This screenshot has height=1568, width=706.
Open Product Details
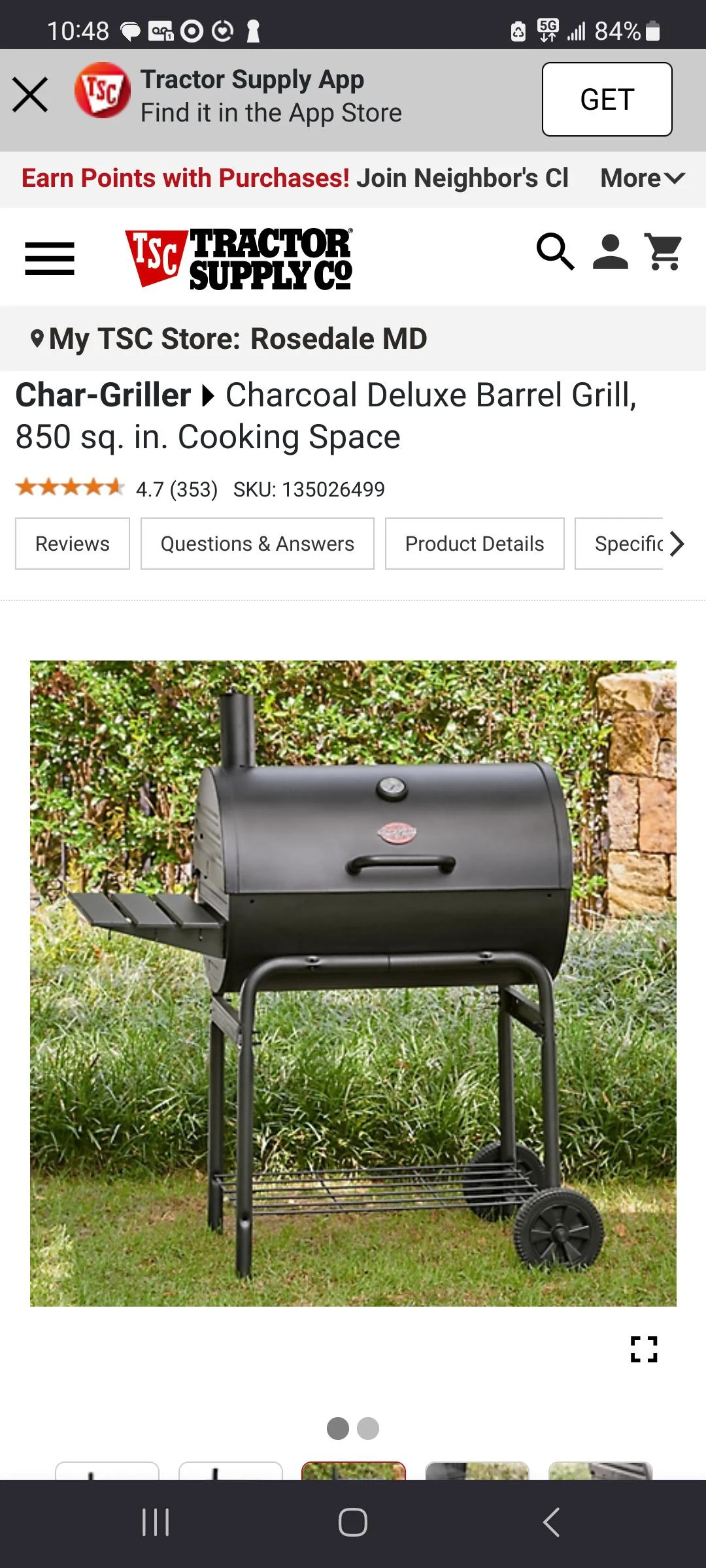click(x=475, y=543)
